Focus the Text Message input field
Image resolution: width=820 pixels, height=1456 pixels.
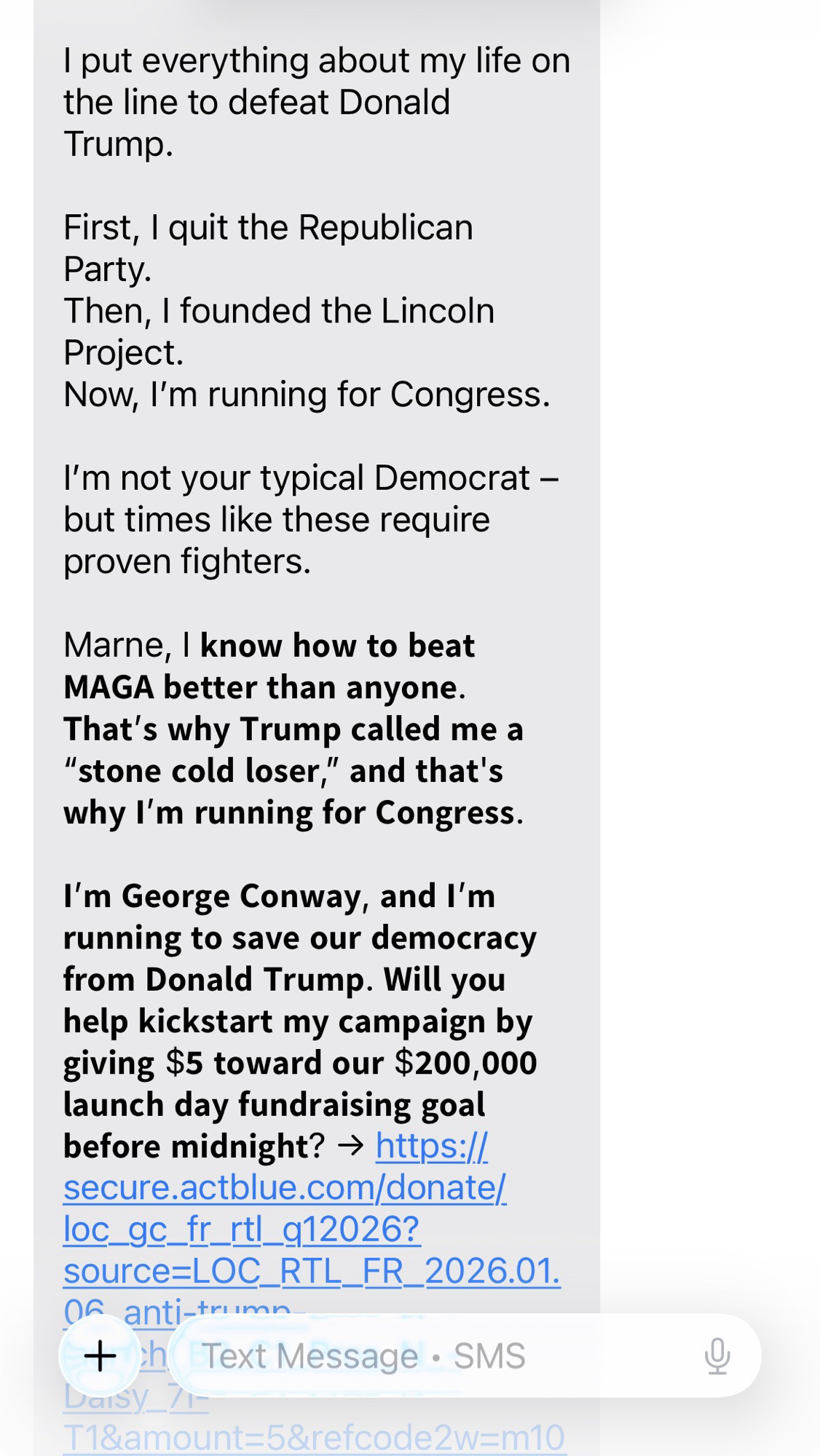tap(437, 1356)
